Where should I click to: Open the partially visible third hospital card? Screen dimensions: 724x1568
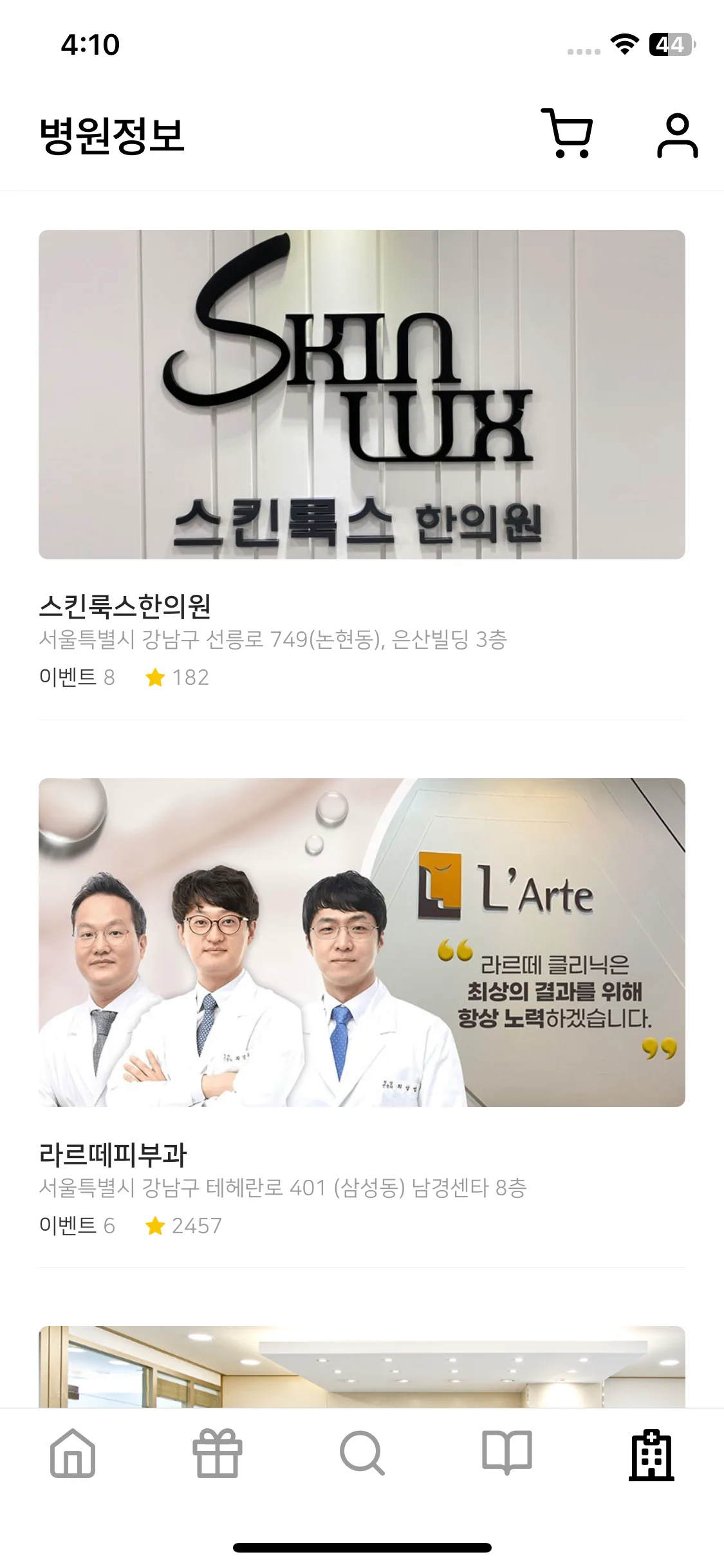(362, 1366)
